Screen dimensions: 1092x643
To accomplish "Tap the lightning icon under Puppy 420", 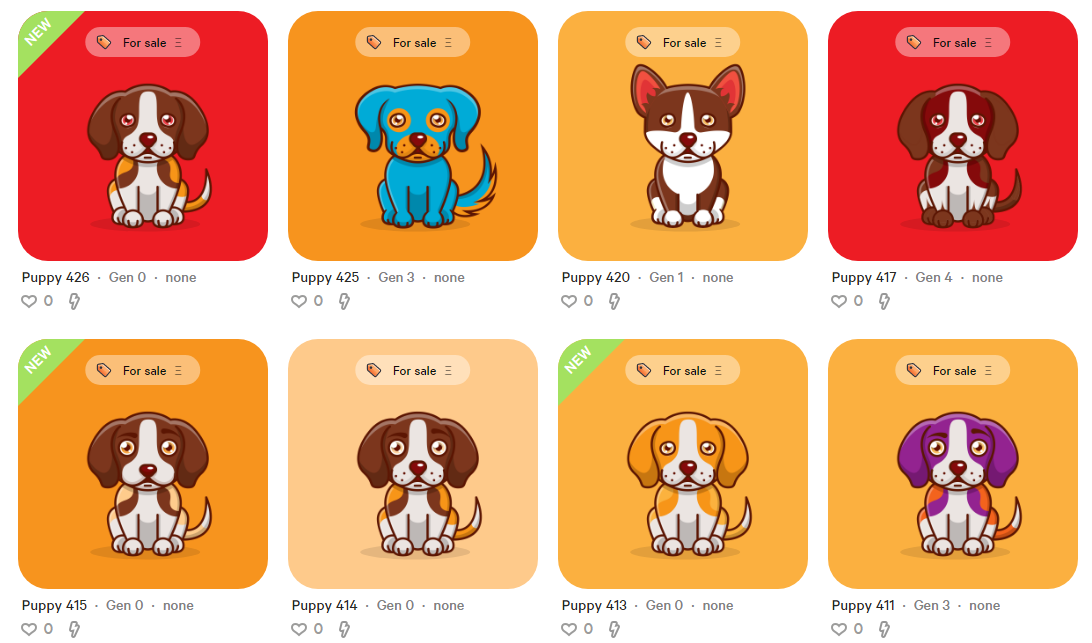I will click(x=614, y=301).
